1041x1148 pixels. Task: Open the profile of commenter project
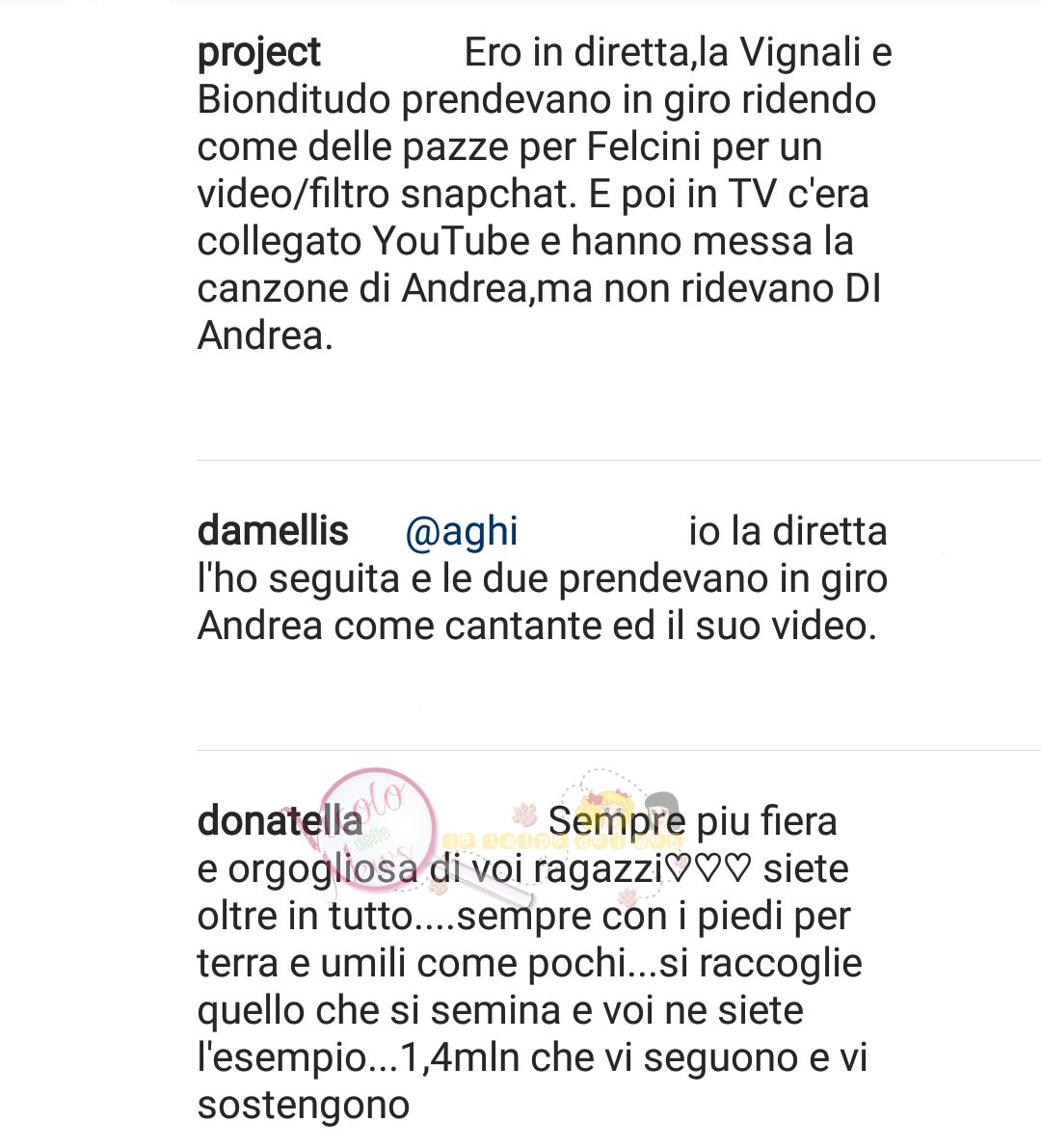(x=258, y=52)
